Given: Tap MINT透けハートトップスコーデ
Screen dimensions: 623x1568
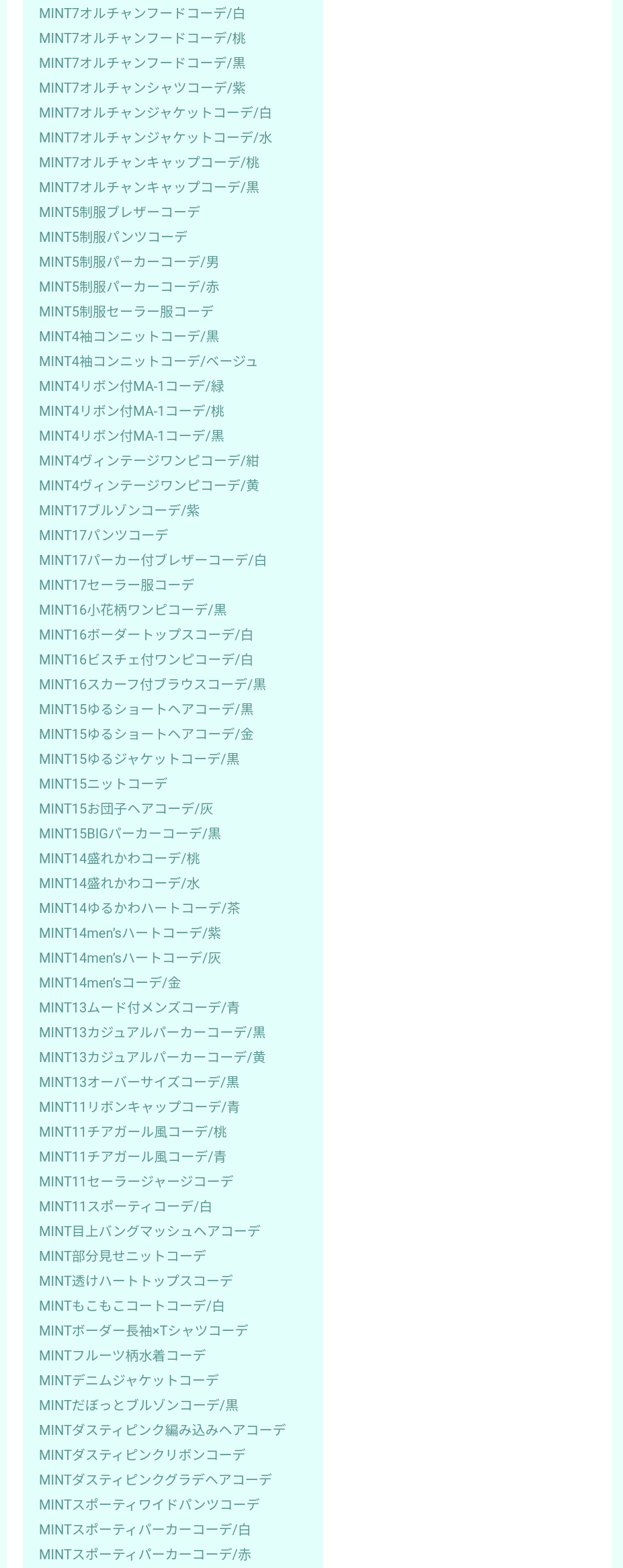Looking at the screenshot, I should tap(136, 1281).
